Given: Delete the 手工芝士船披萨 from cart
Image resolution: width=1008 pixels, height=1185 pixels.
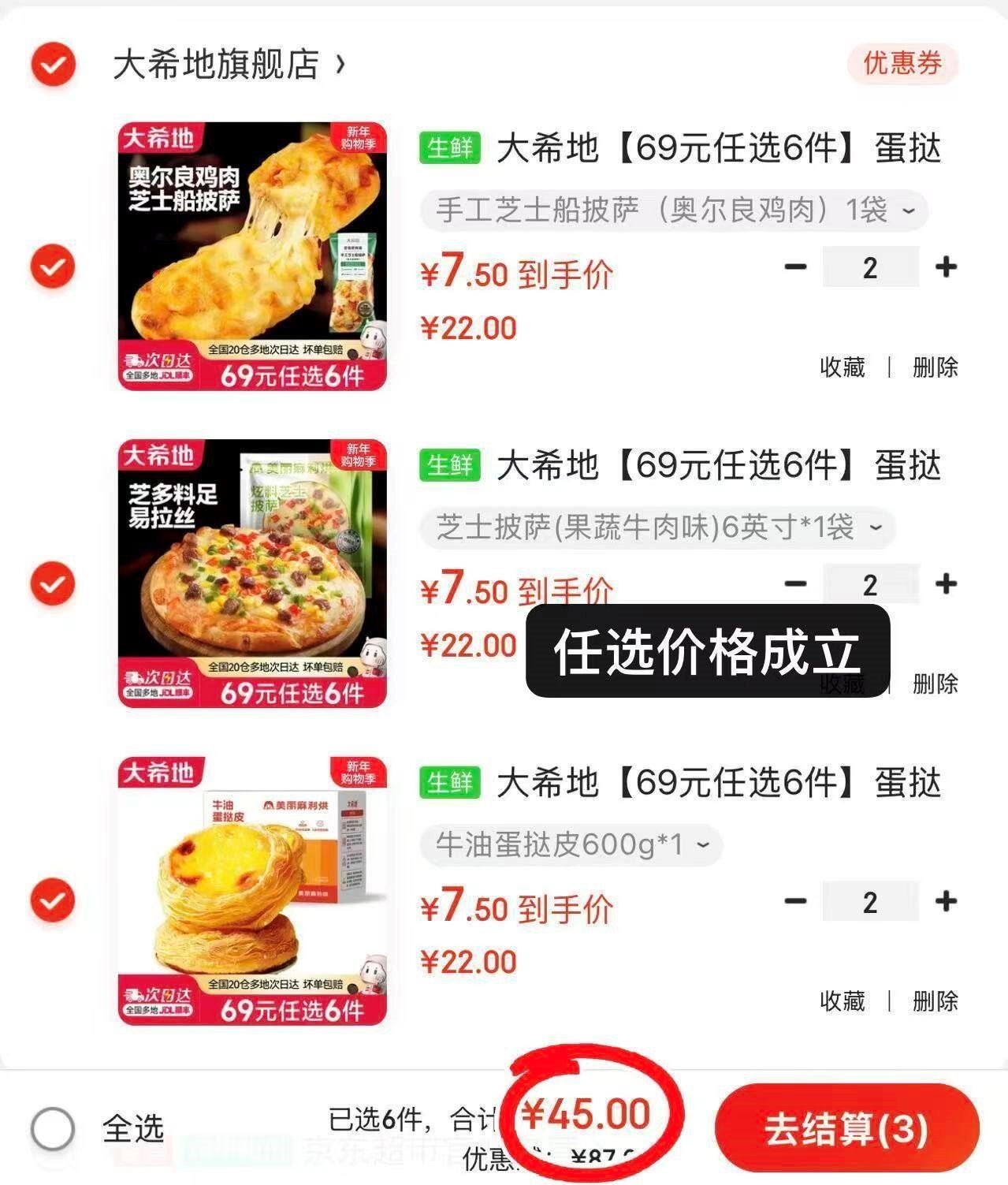Looking at the screenshot, I should (x=935, y=367).
